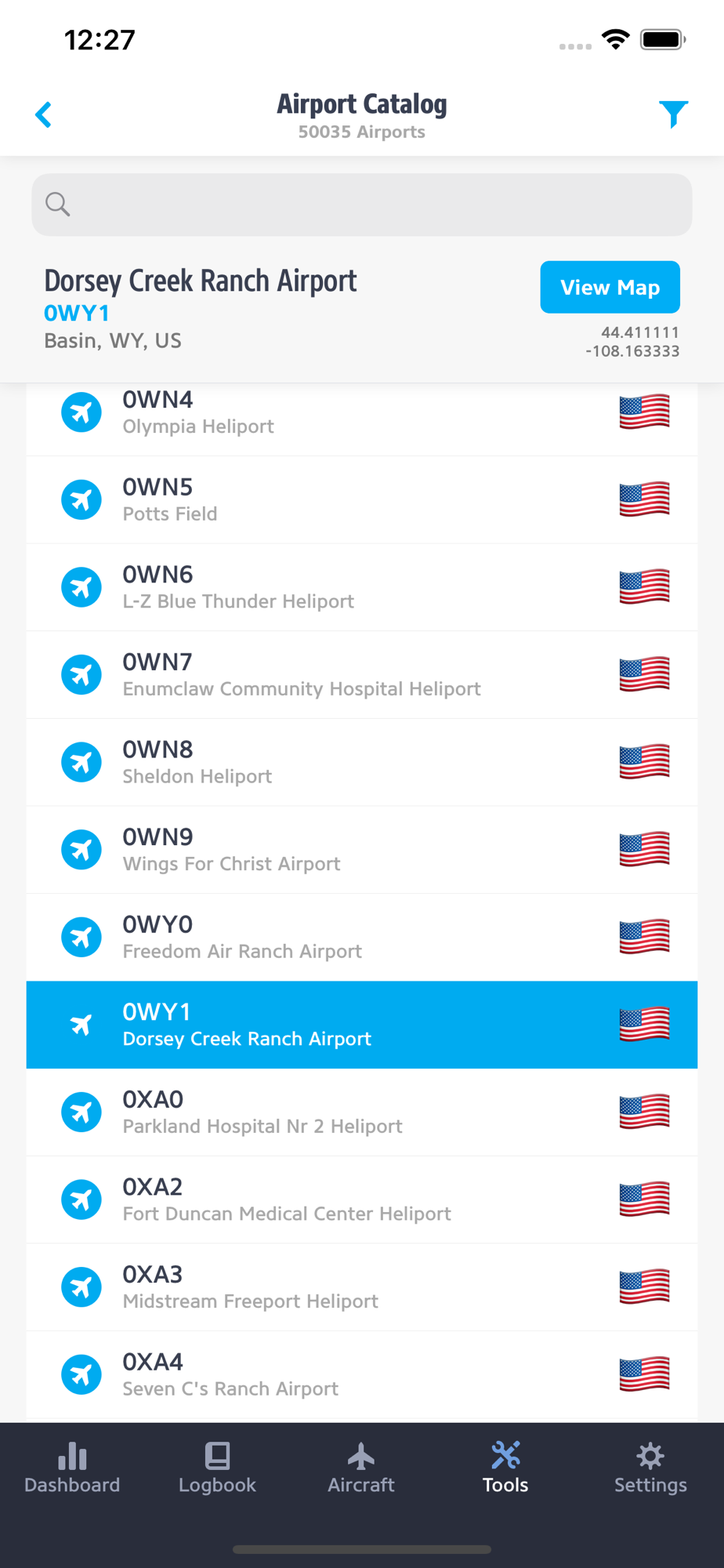The image size is (724, 1568).
Task: Tap the airport search field
Action: [362, 205]
